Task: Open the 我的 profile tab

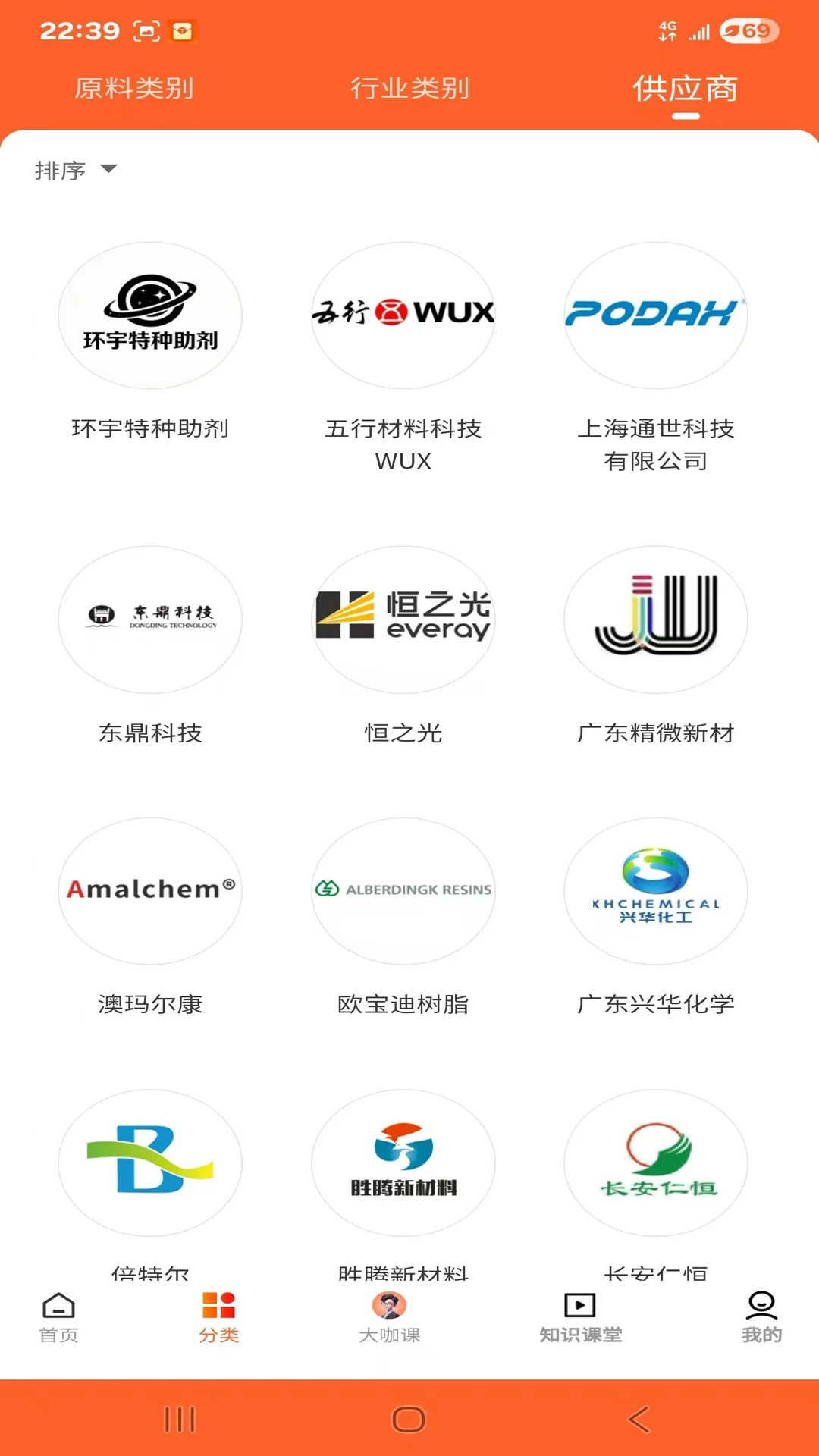Action: (x=761, y=1318)
